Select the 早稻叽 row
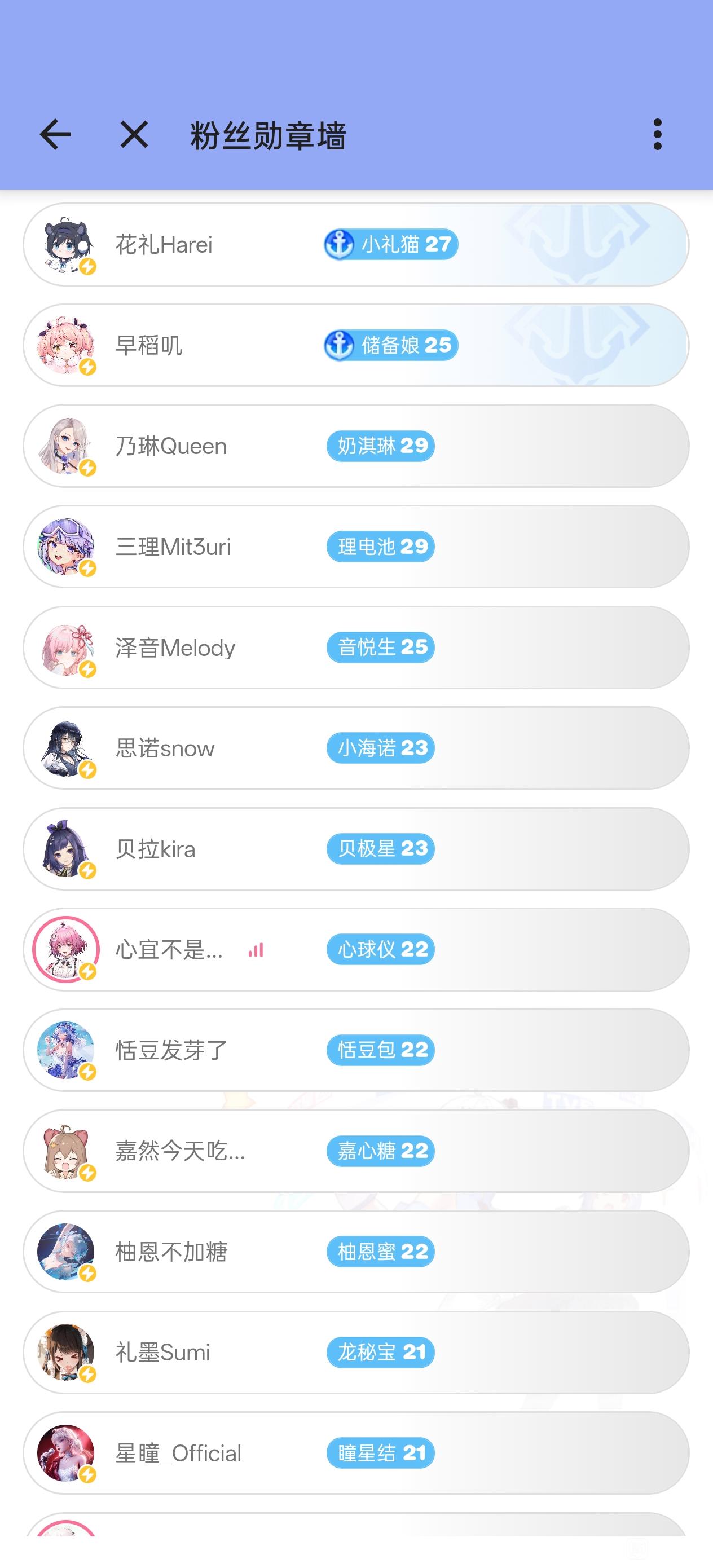The width and height of the screenshot is (713, 1568). point(355,345)
